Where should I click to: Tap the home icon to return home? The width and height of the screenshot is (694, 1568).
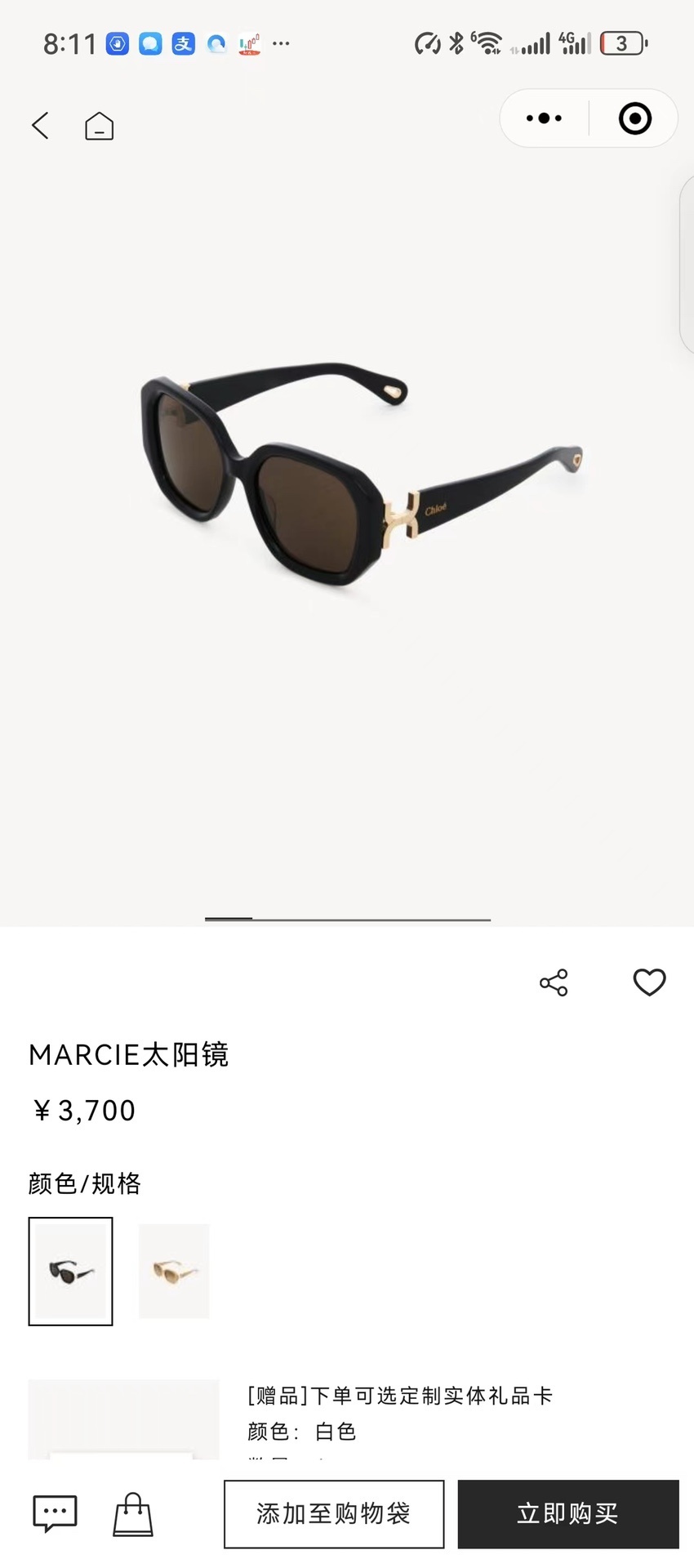(x=99, y=127)
